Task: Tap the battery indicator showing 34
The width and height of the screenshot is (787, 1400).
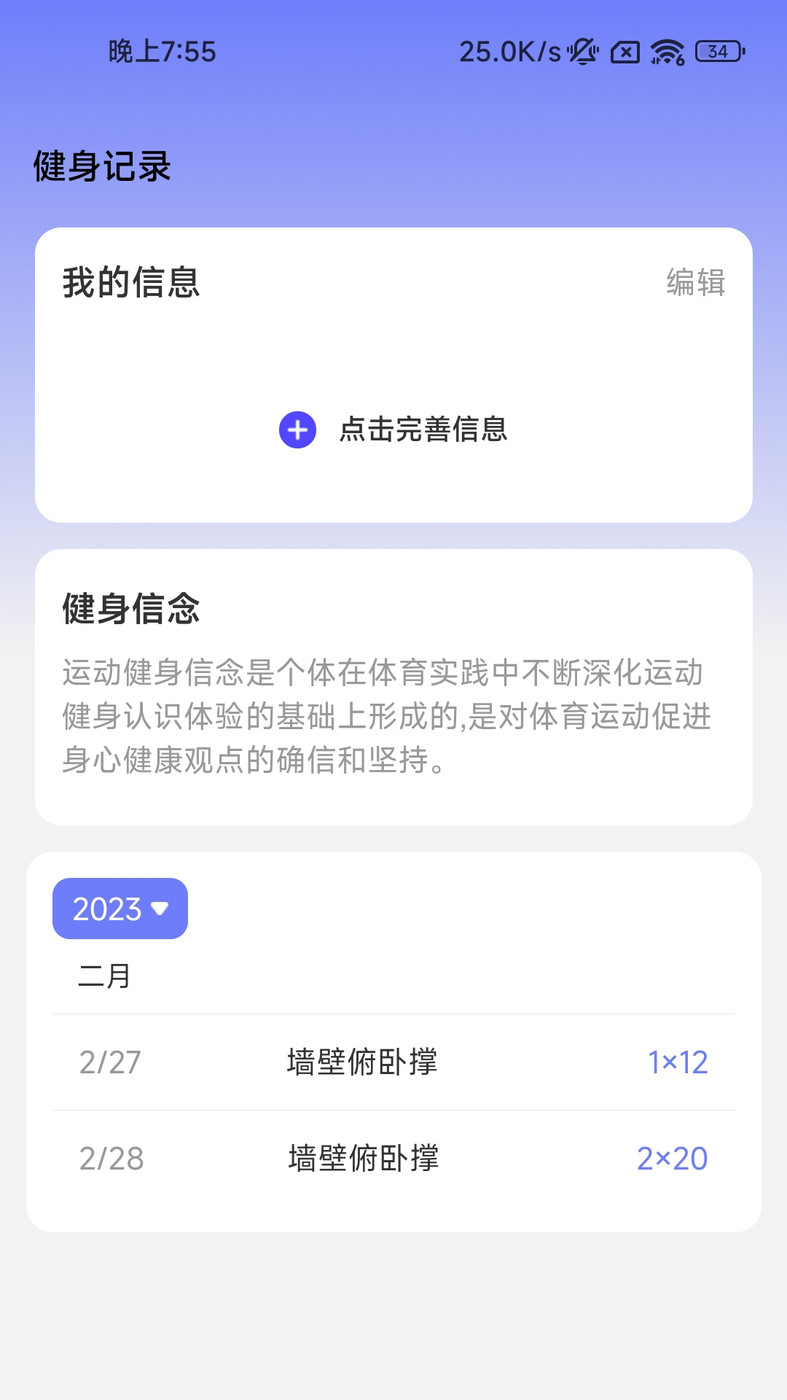Action: coord(716,51)
